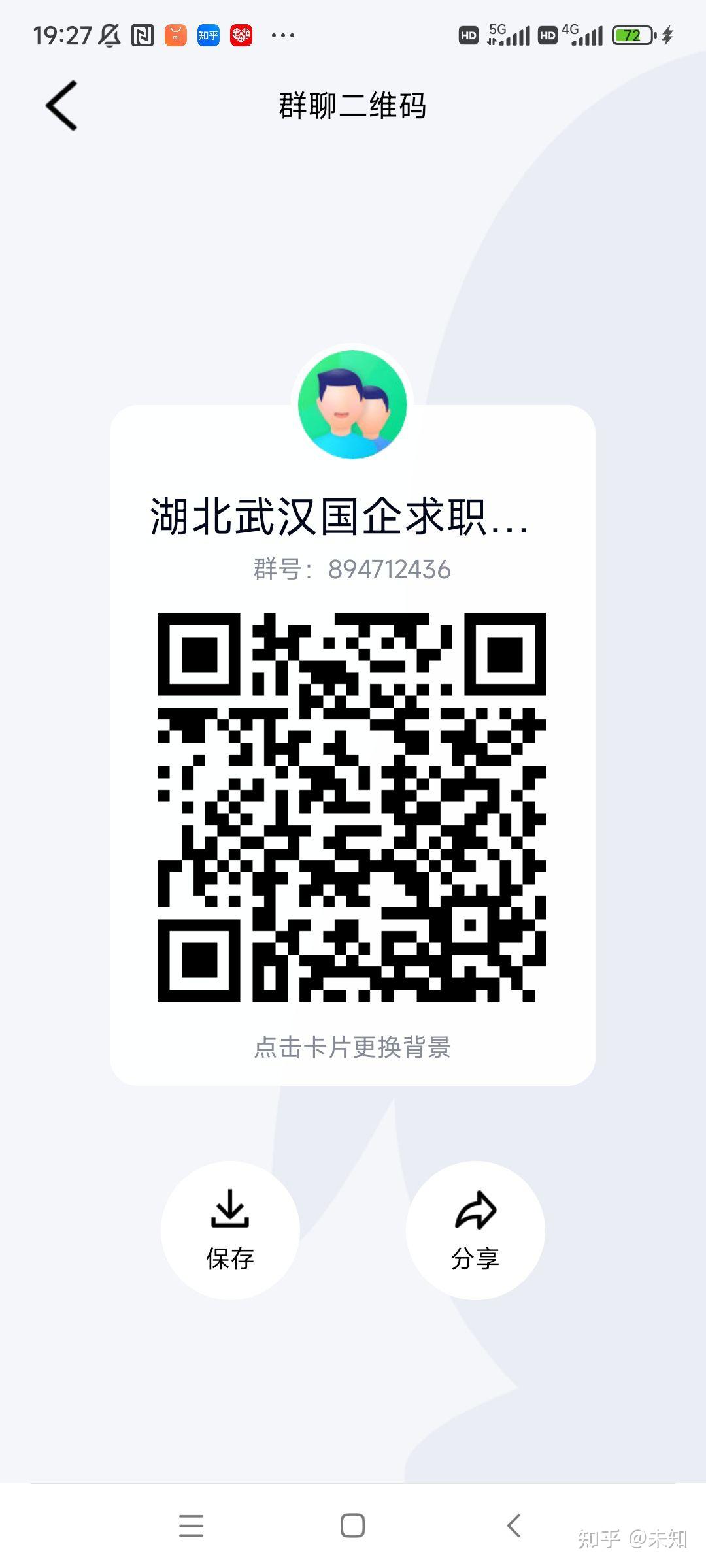
Task: Share the group chat QR code
Action: coord(475,1230)
